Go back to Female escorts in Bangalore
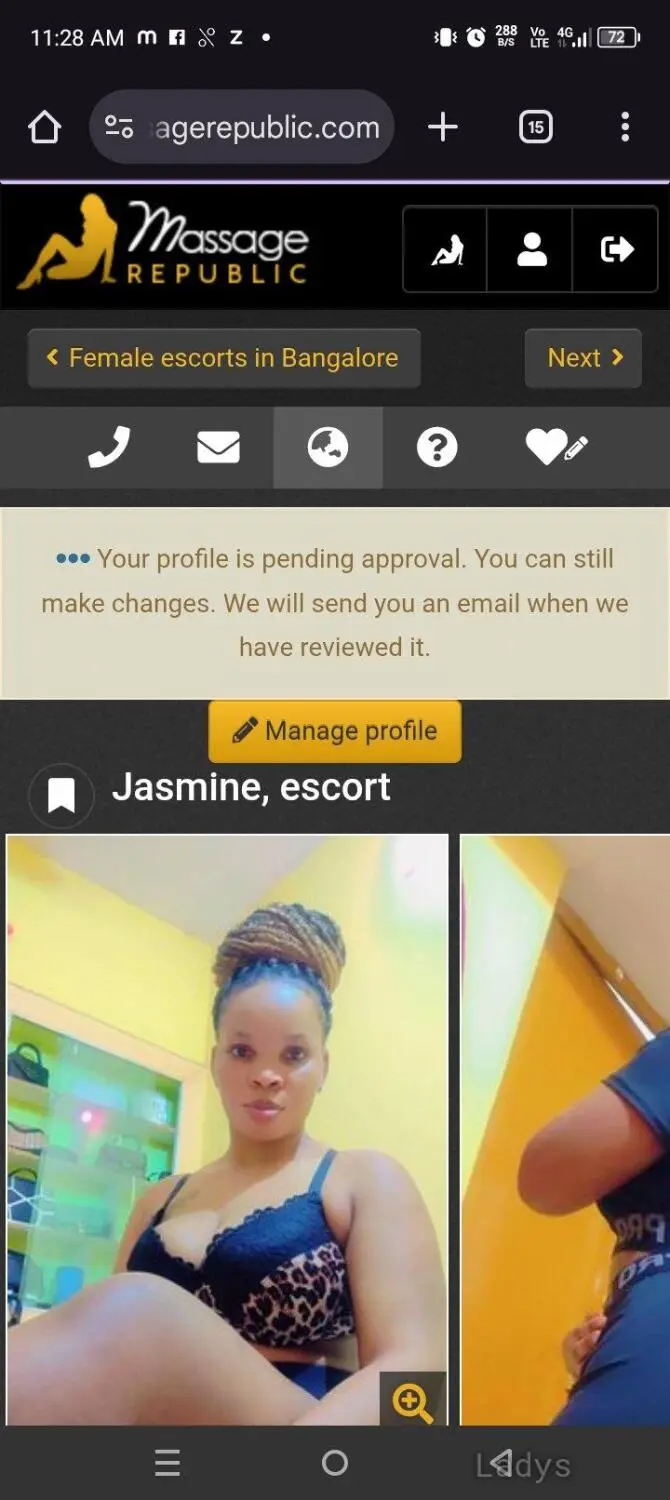This screenshot has height=1500, width=670. (x=224, y=358)
